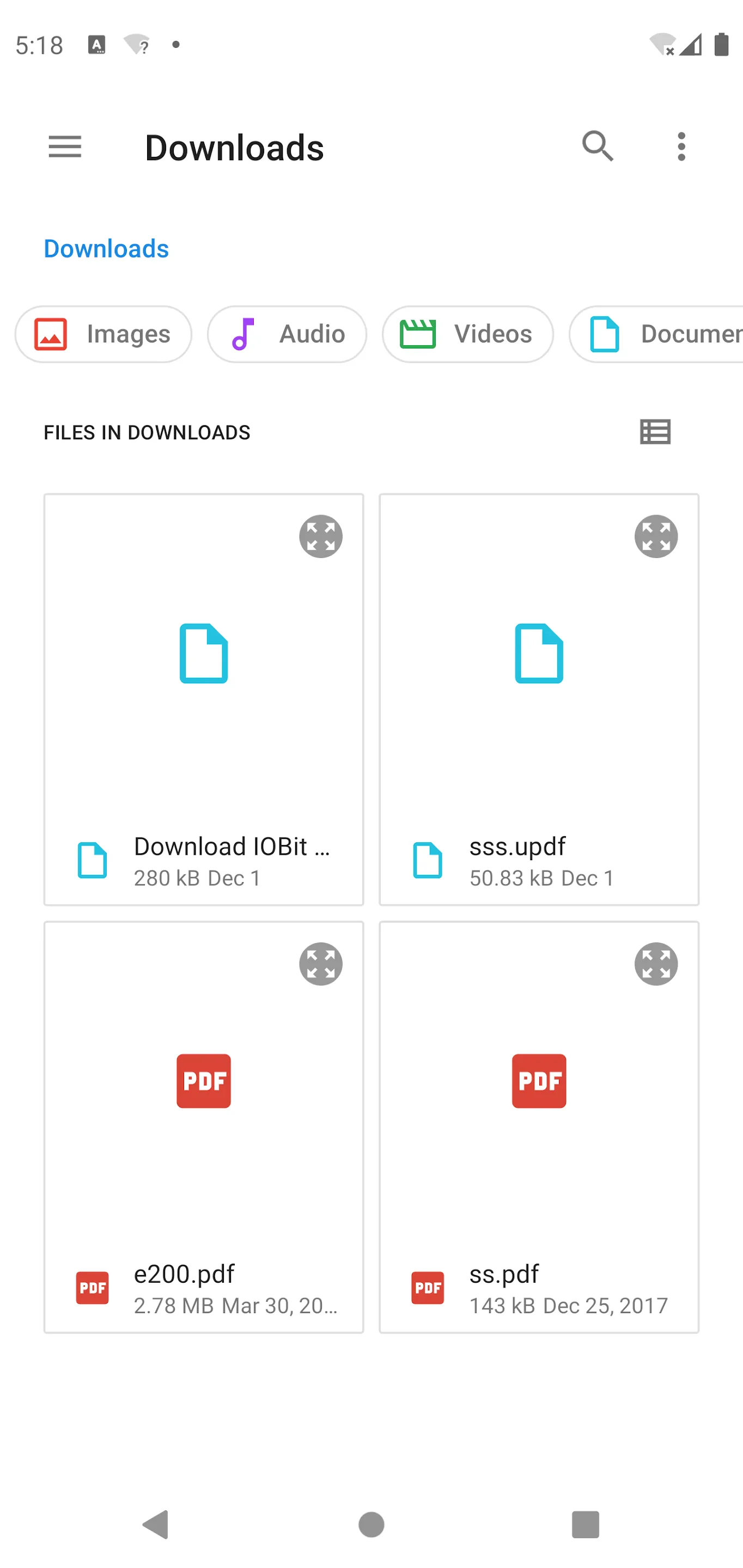Image resolution: width=743 pixels, height=1568 pixels.
Task: Switch to list view layout
Action: click(x=655, y=432)
